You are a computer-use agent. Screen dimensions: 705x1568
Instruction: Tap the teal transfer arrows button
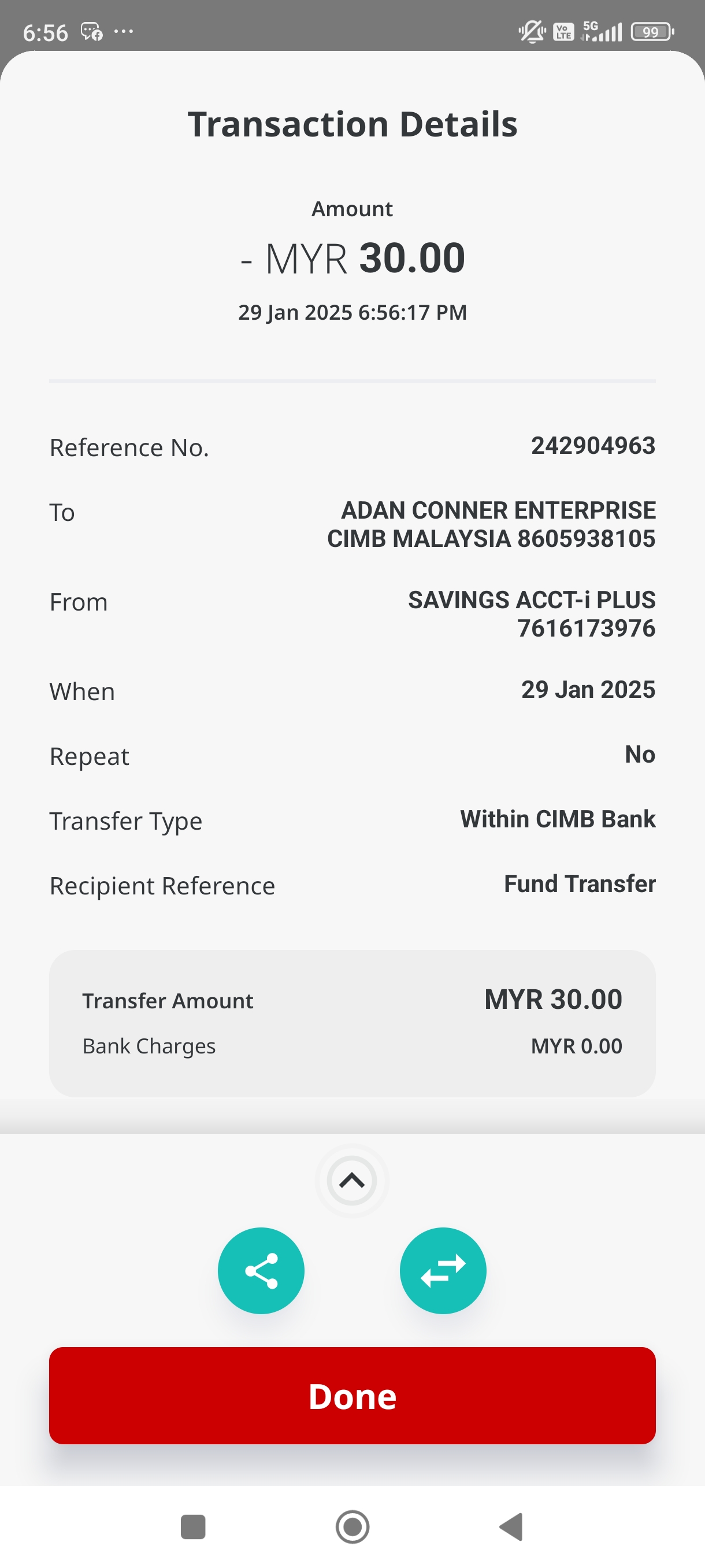pos(443,1270)
